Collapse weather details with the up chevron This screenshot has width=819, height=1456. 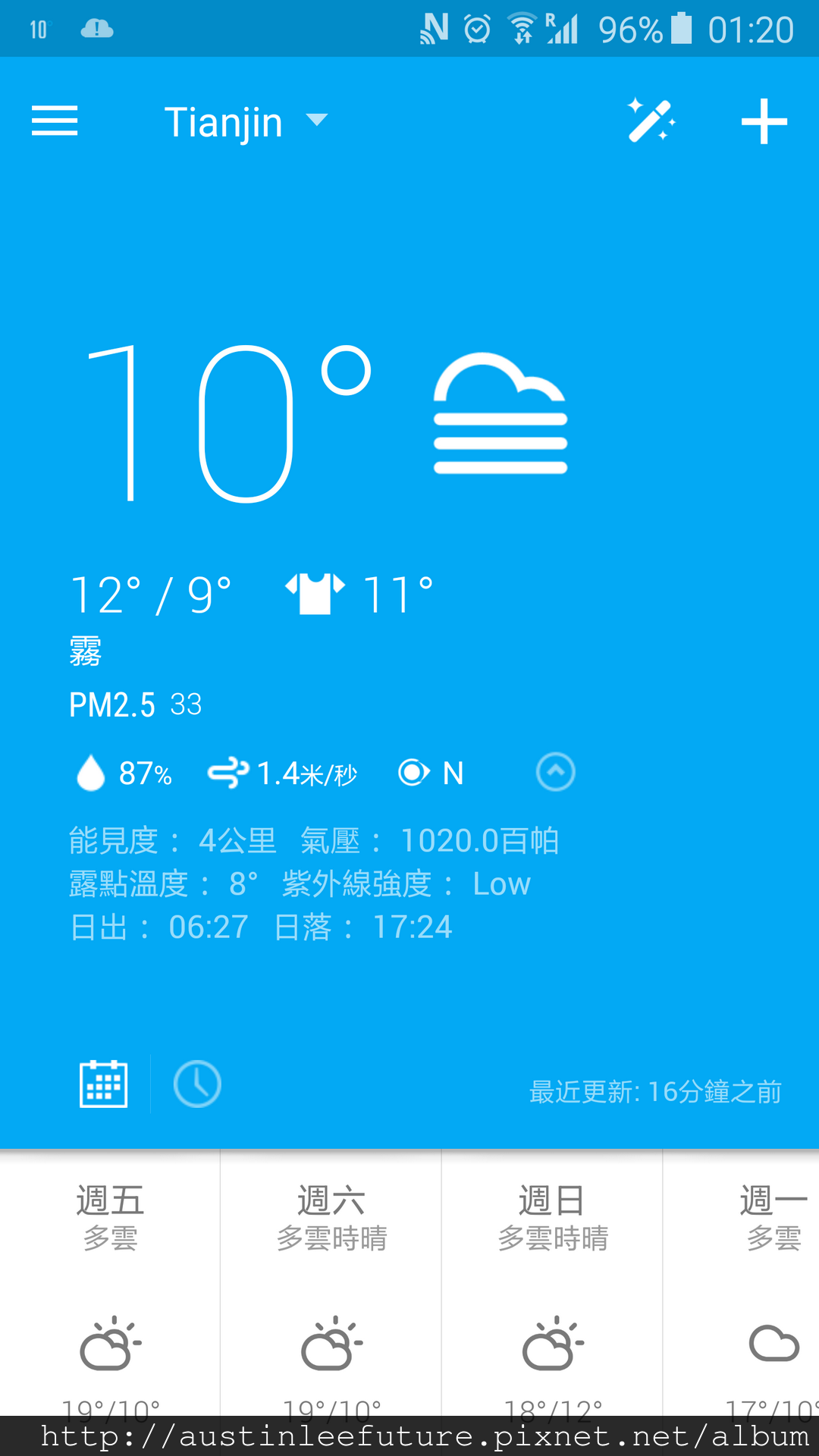(556, 772)
